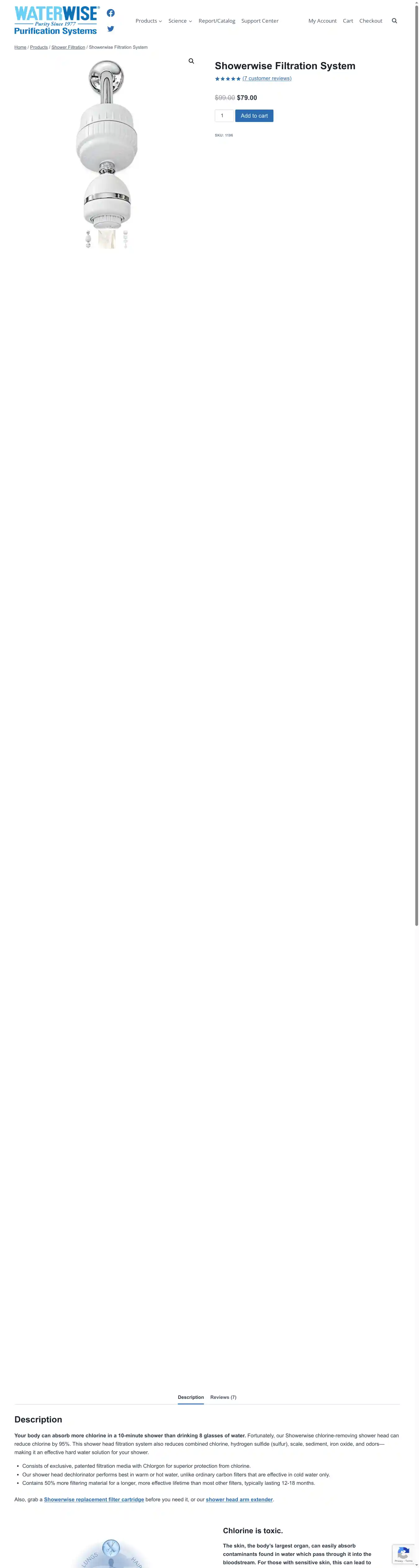
Task: Add Showerwise system to cart
Action: click(x=254, y=116)
